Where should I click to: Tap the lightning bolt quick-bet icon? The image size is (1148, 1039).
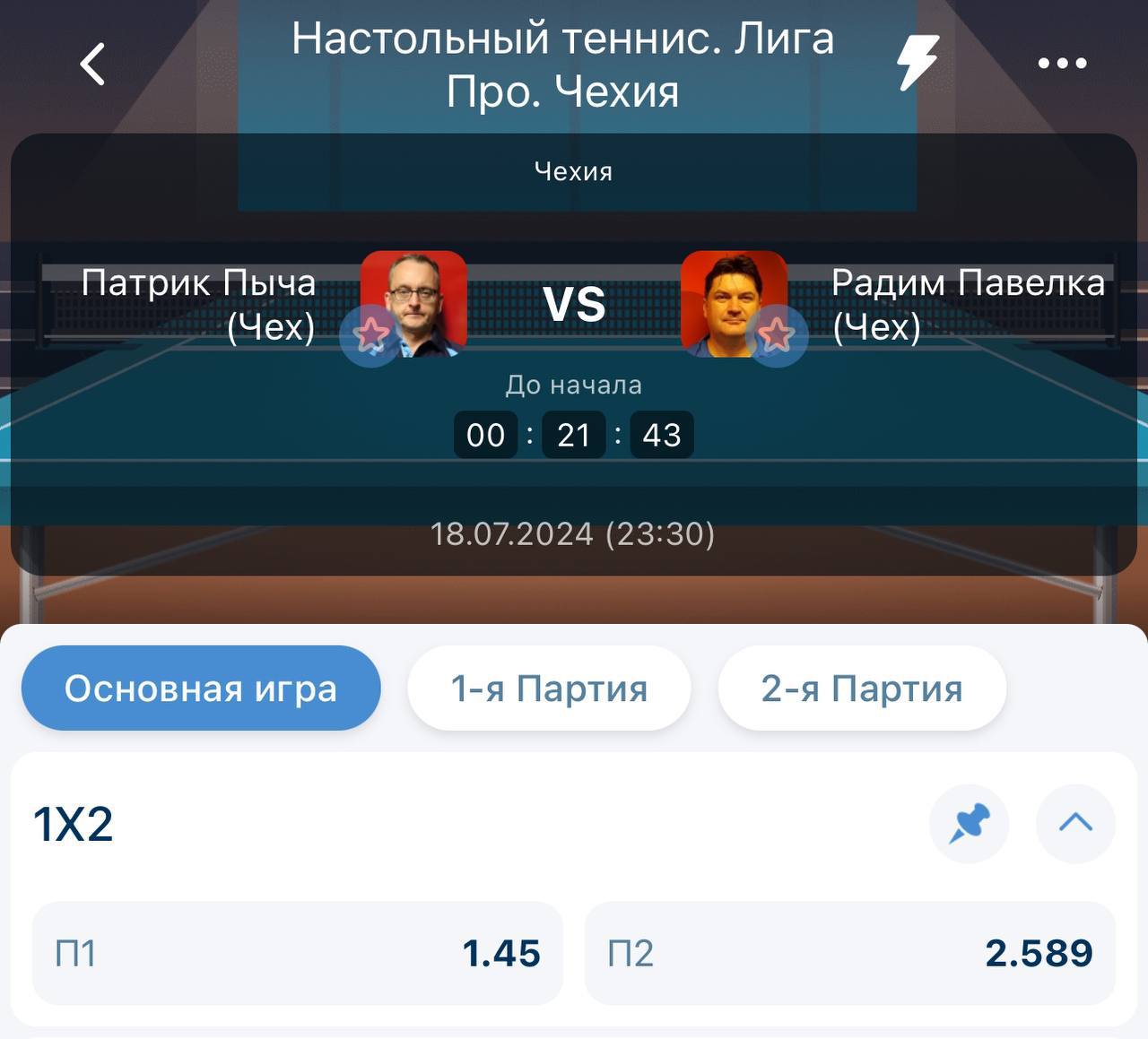pyautogui.click(x=918, y=63)
